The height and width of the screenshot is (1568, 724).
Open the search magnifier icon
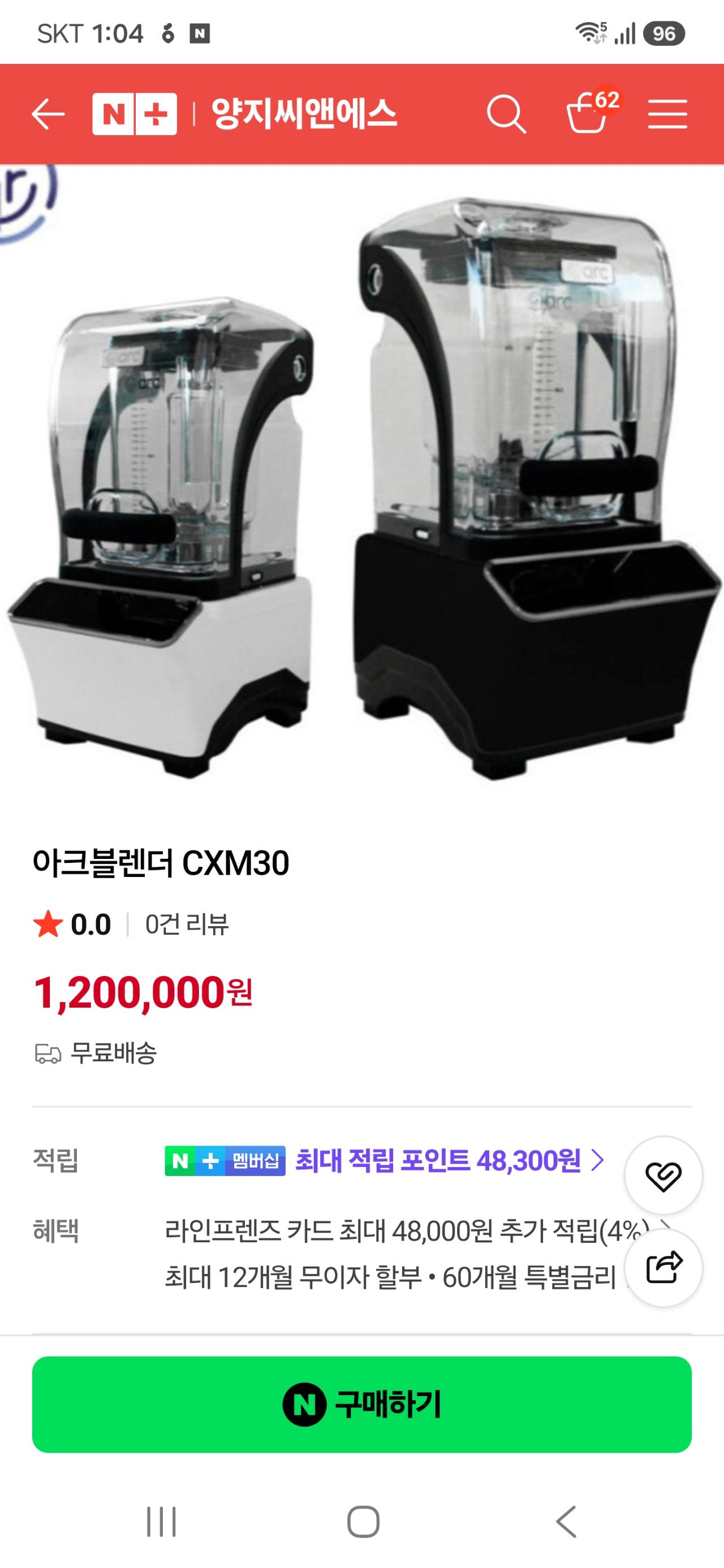pyautogui.click(x=506, y=114)
